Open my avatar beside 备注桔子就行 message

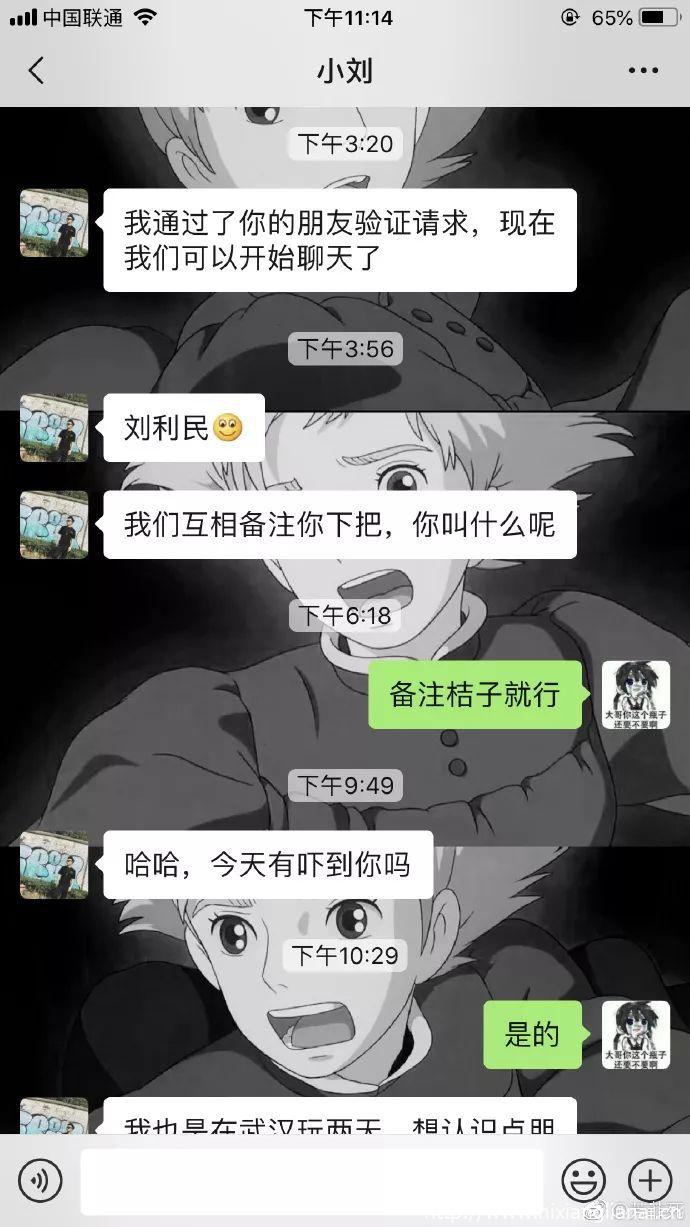[635, 694]
